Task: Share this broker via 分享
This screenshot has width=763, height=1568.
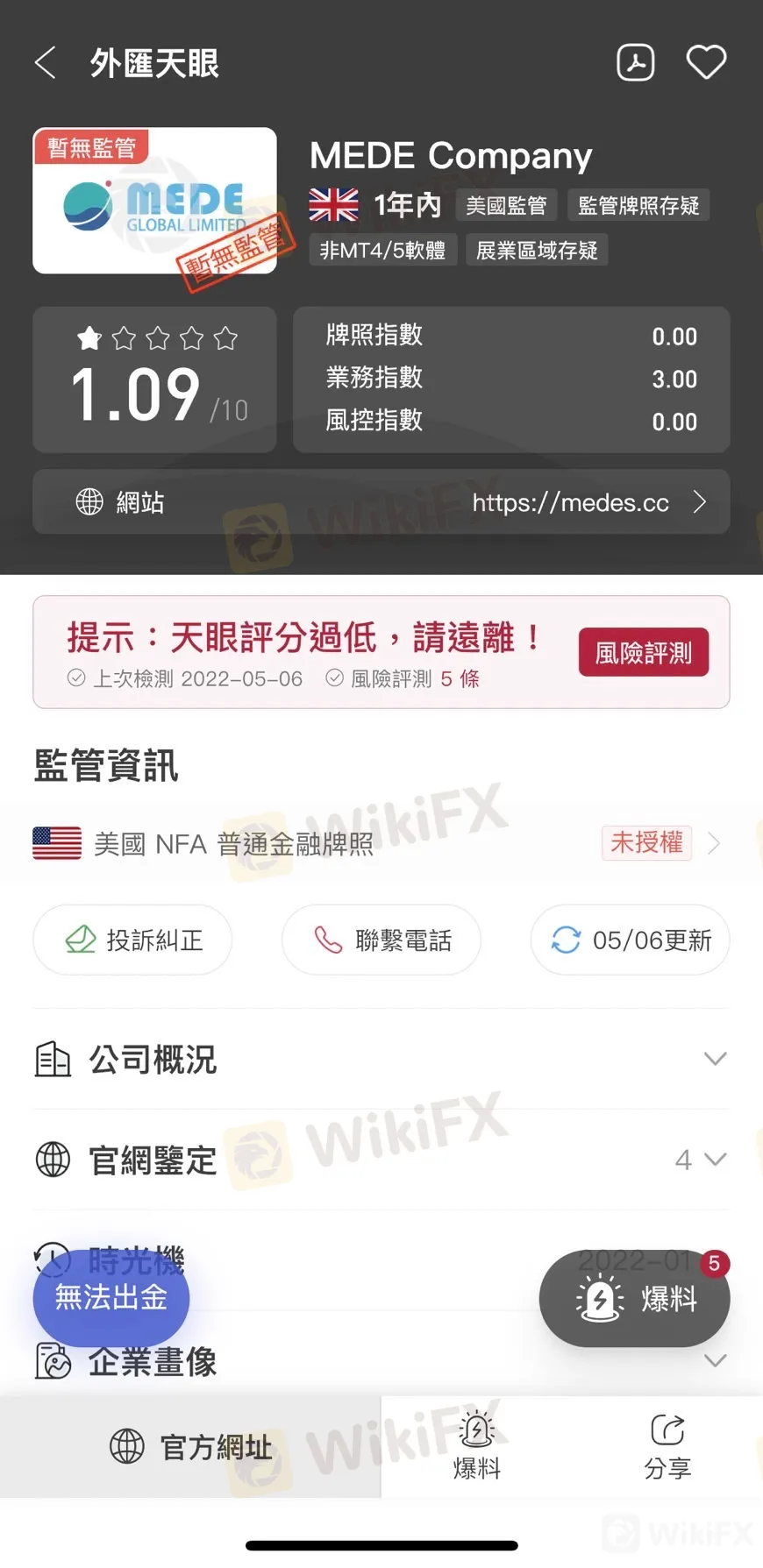Action: tap(667, 1447)
